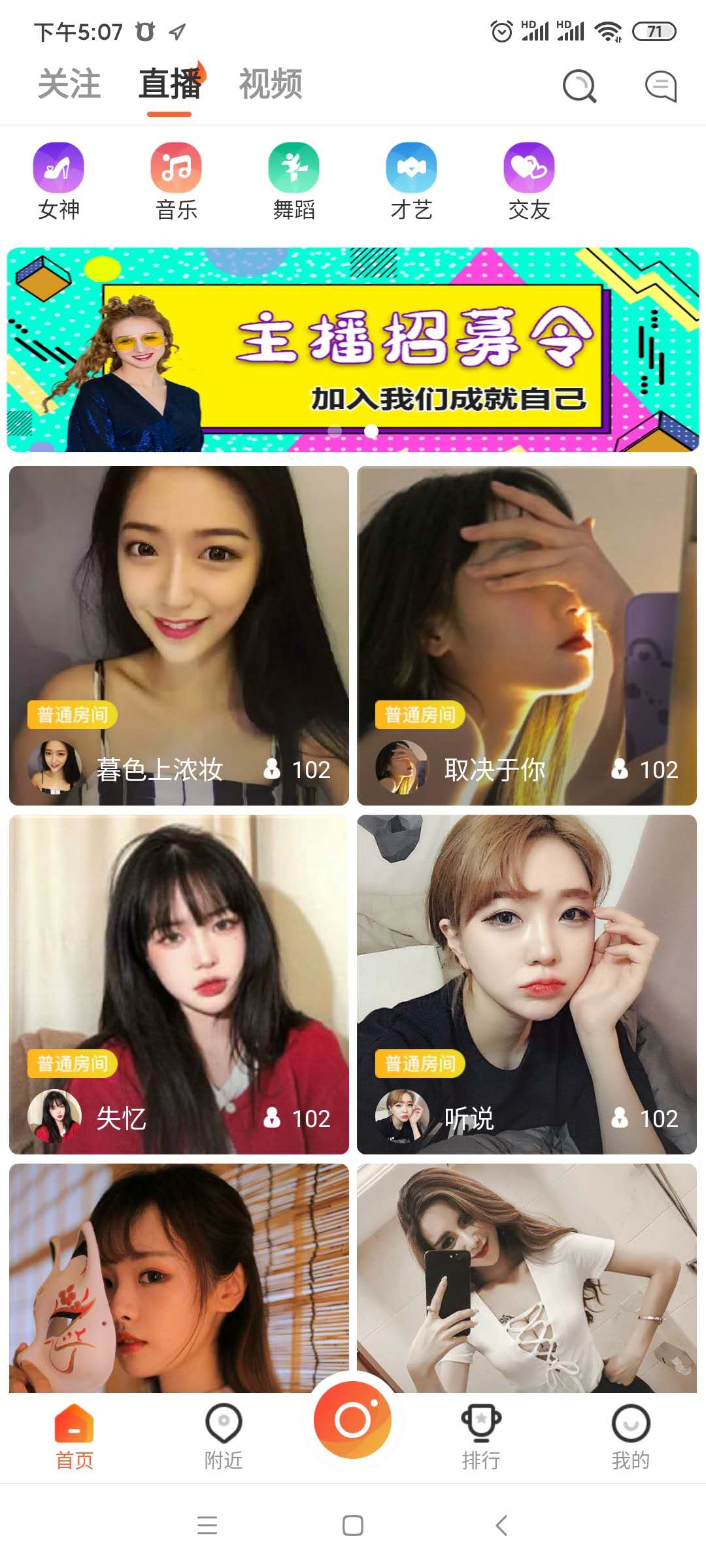Open the 失忆 live stream
The image size is (706, 1568).
point(179,984)
